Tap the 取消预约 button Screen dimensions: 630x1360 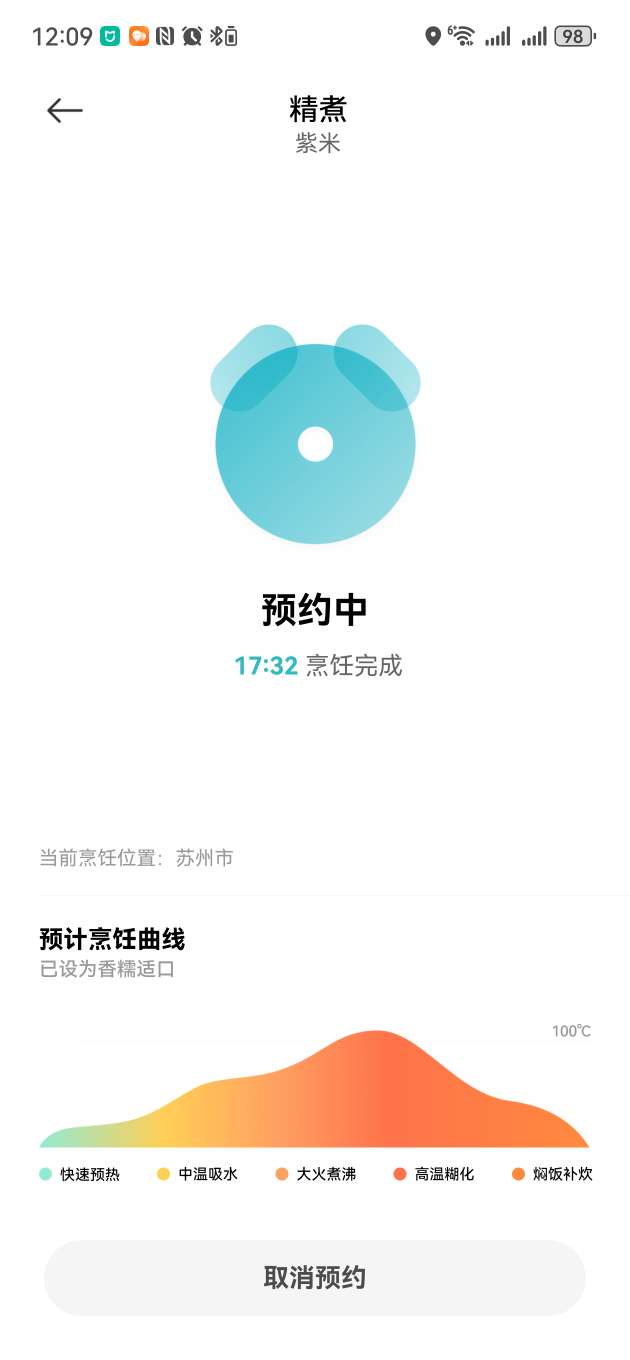315,1277
